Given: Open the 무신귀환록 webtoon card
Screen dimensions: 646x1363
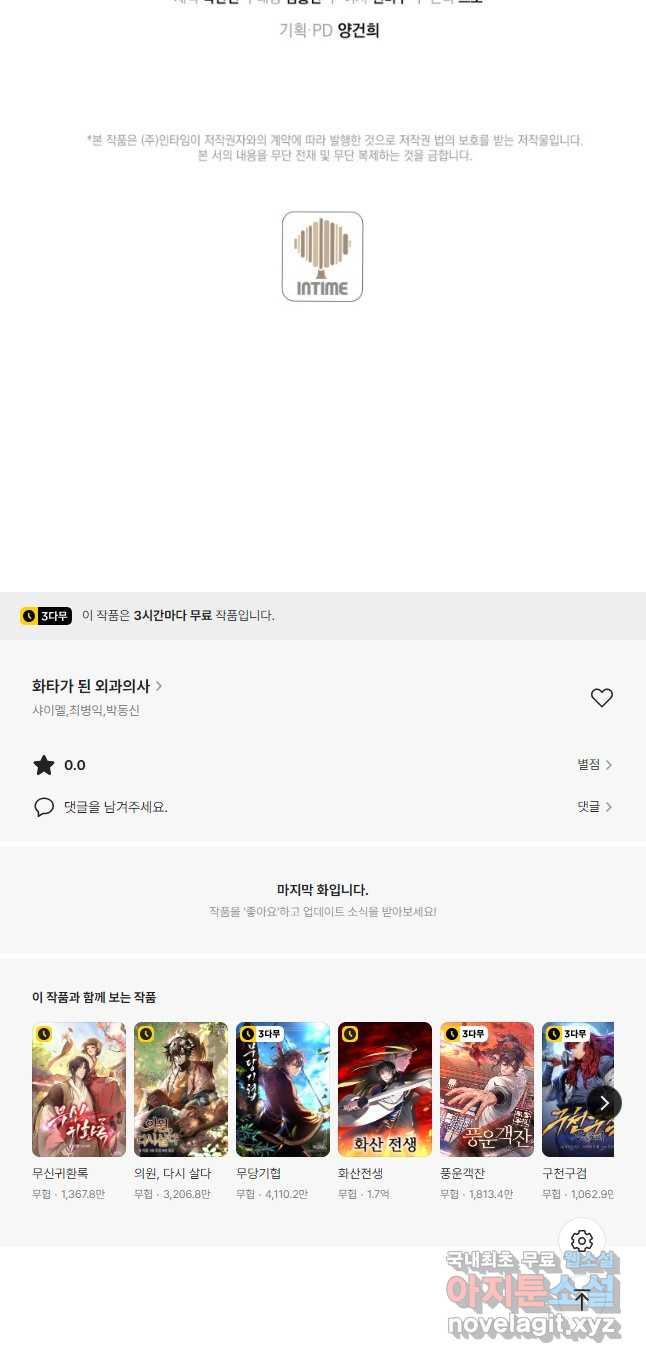Looking at the screenshot, I should (79, 1111).
